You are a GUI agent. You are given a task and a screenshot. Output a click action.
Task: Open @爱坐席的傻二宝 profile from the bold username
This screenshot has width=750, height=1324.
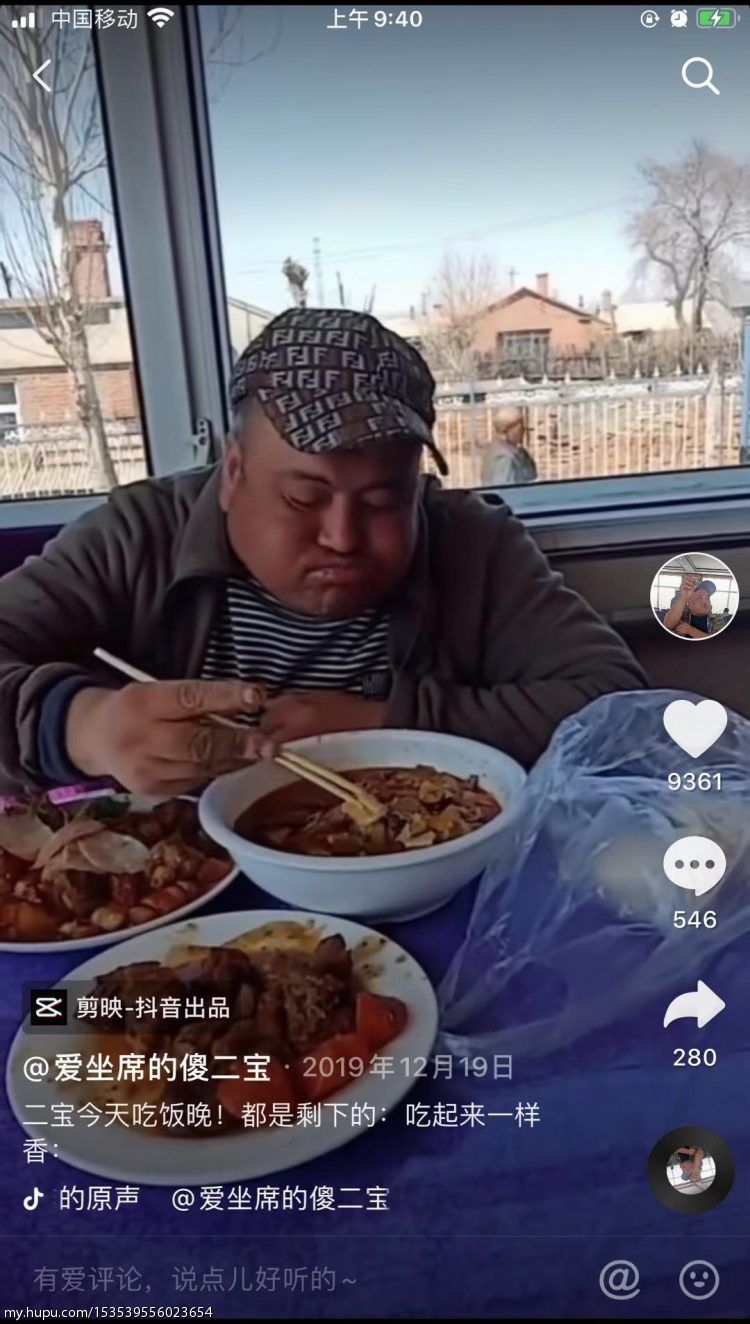tap(147, 1068)
